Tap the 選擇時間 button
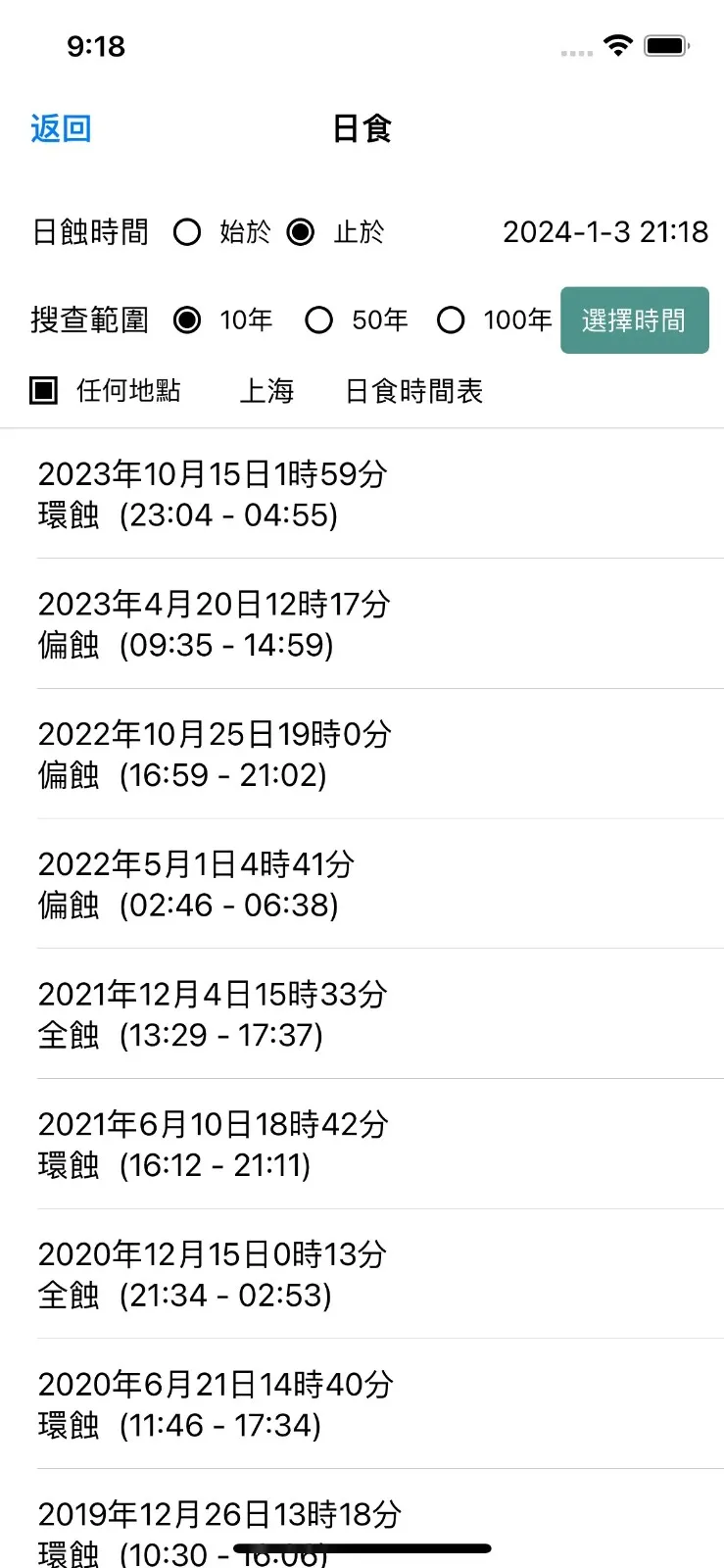The height and width of the screenshot is (1568, 724). pyautogui.click(x=634, y=320)
